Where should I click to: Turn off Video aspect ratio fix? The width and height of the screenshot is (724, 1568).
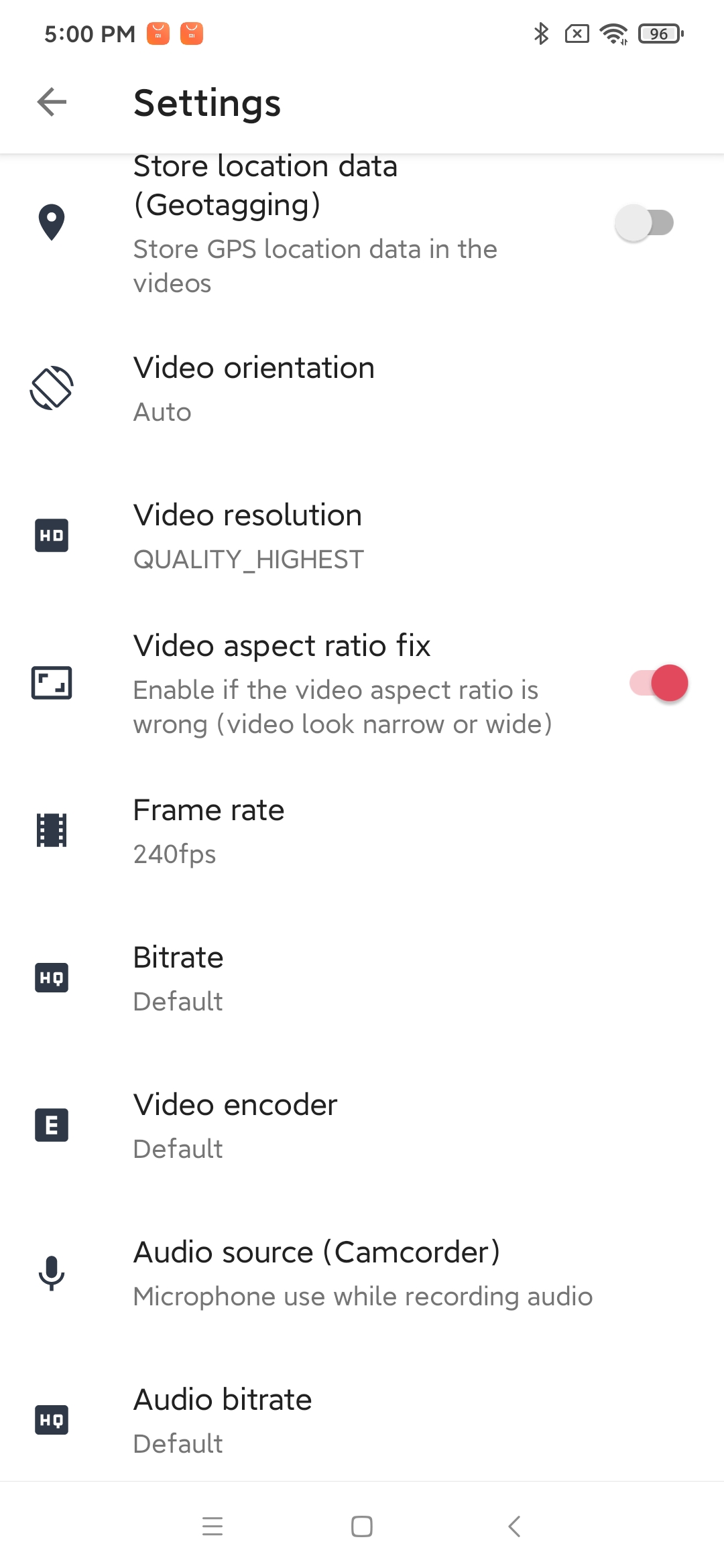click(659, 683)
